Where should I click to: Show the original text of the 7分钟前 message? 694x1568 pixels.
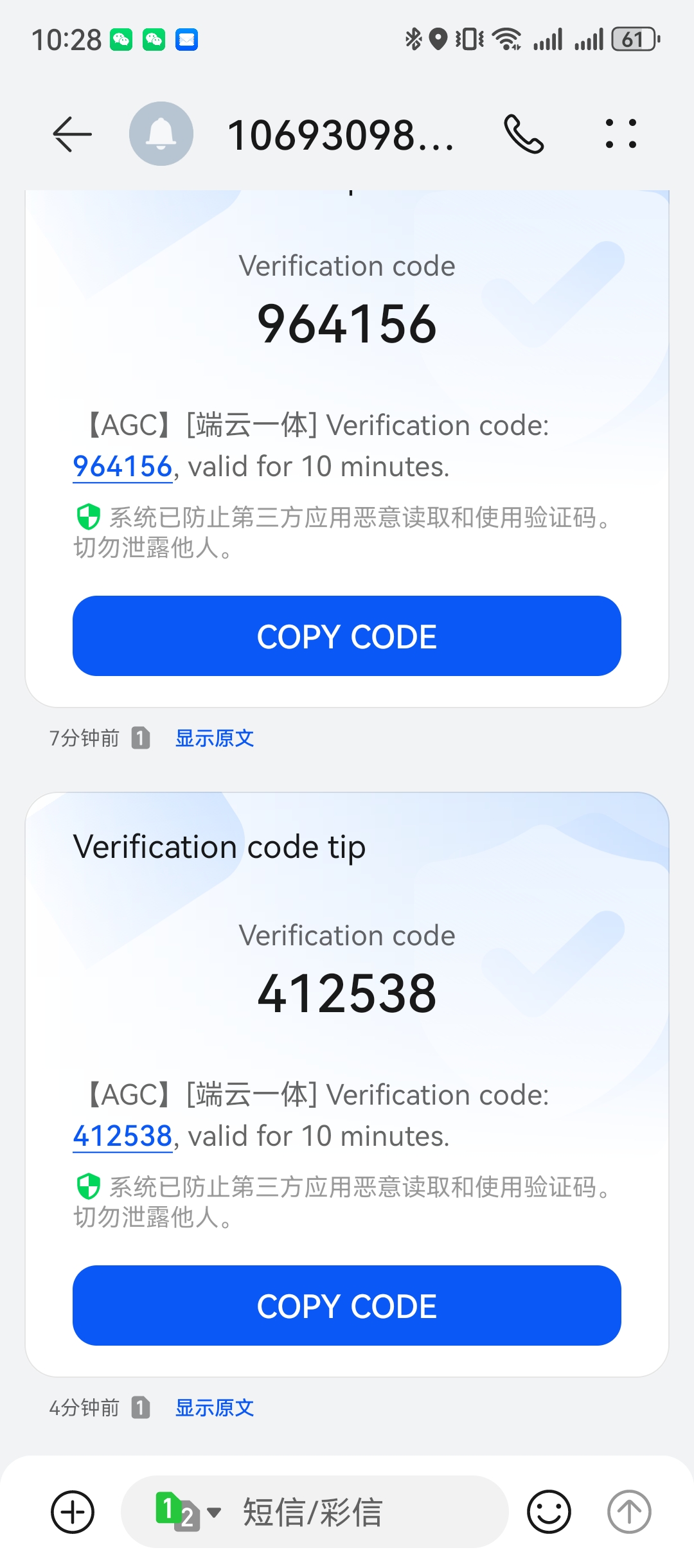[x=215, y=738]
